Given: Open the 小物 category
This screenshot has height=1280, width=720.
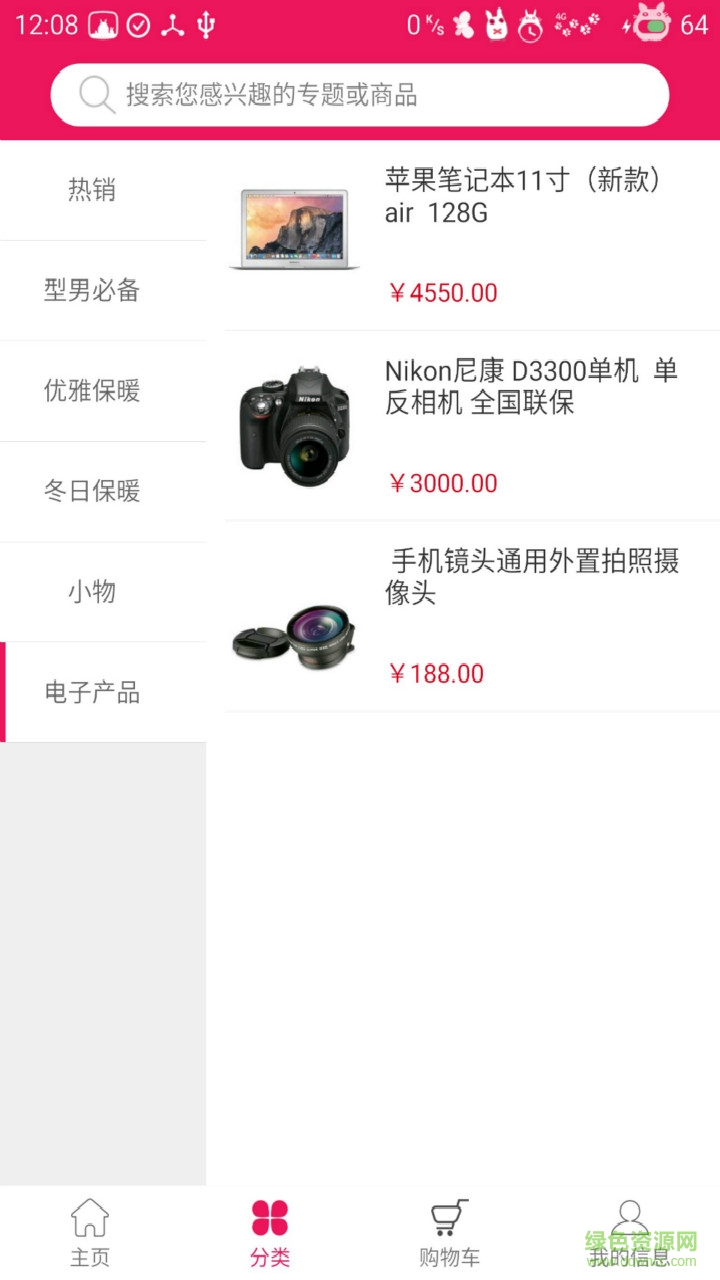Looking at the screenshot, I should tap(91, 591).
